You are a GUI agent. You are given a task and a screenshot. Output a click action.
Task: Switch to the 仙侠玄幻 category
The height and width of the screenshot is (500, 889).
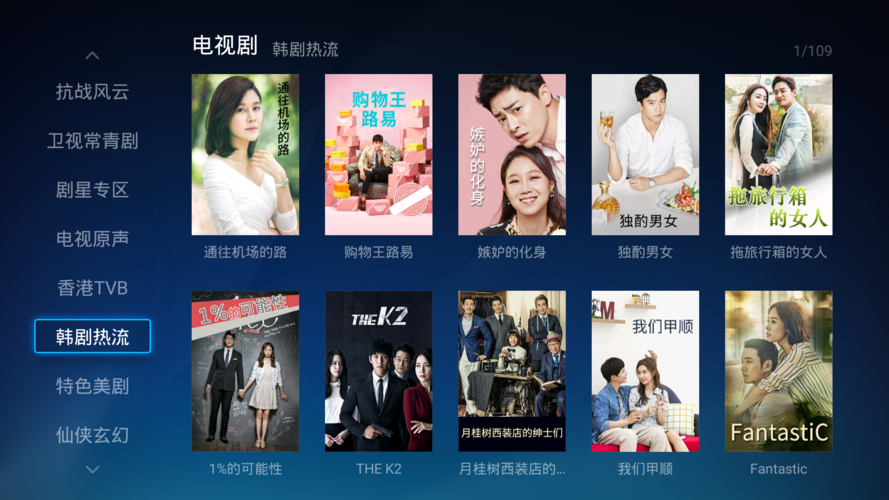tap(92, 435)
